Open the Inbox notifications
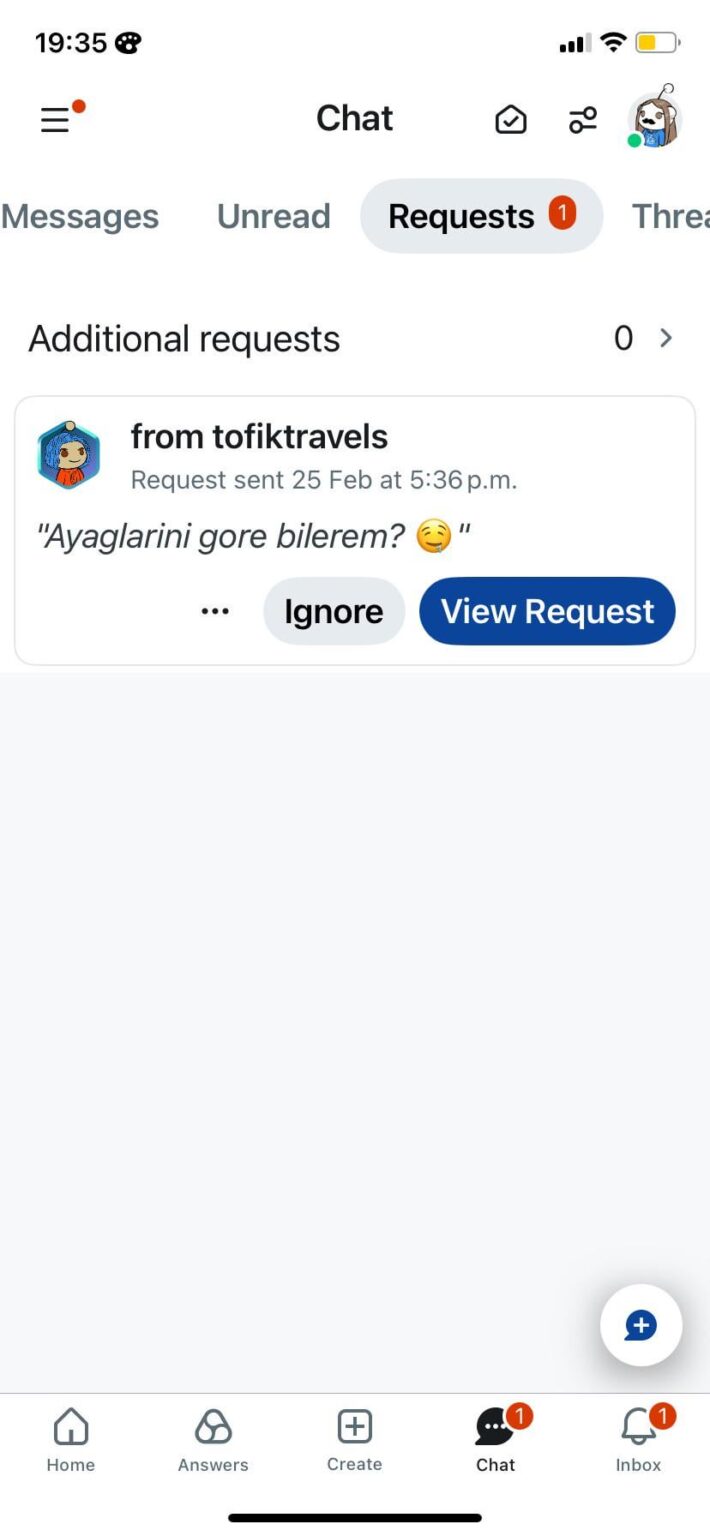This screenshot has width=710, height=1536. 638,1440
